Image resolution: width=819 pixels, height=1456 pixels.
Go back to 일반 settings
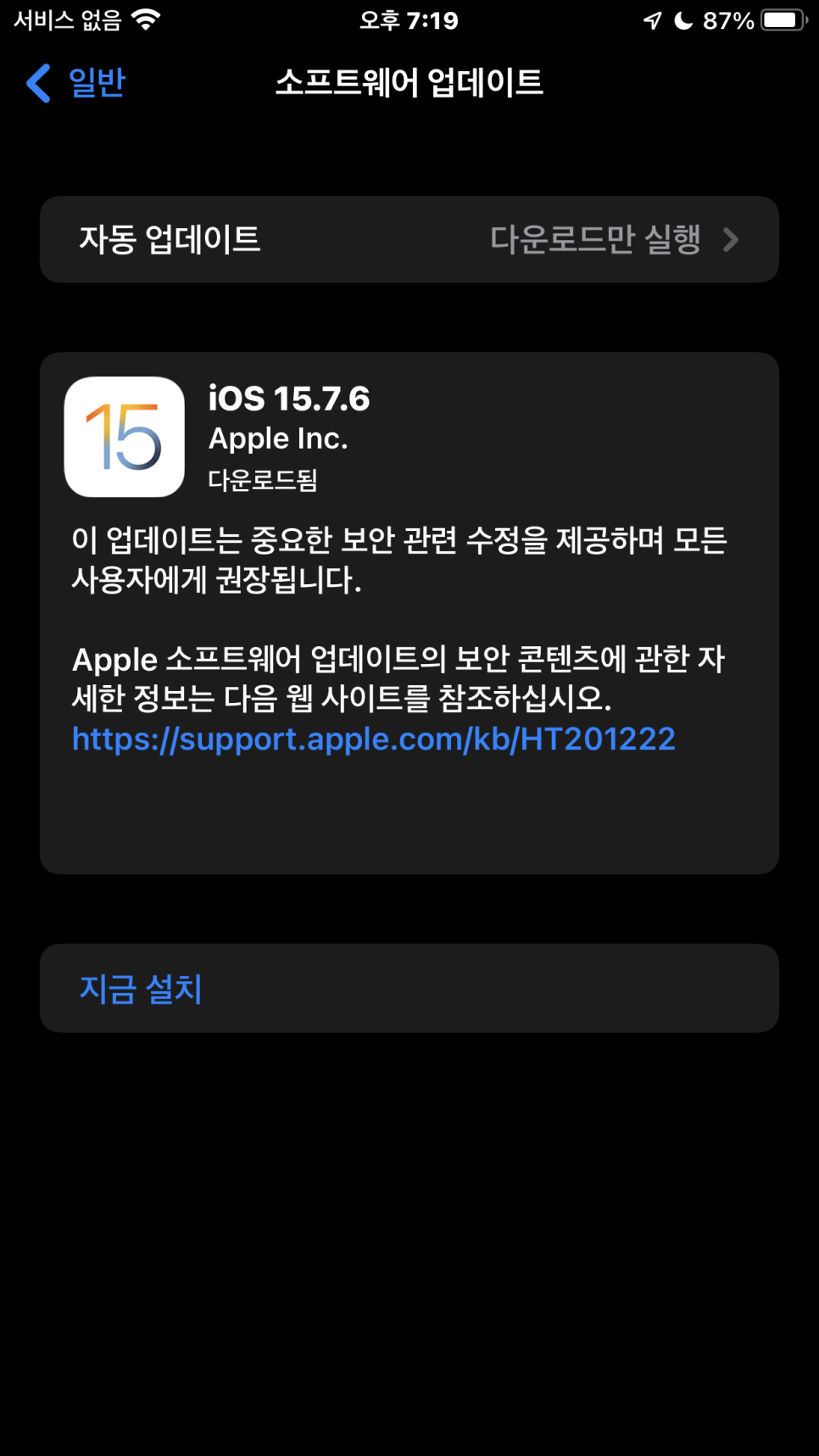pyautogui.click(x=76, y=83)
